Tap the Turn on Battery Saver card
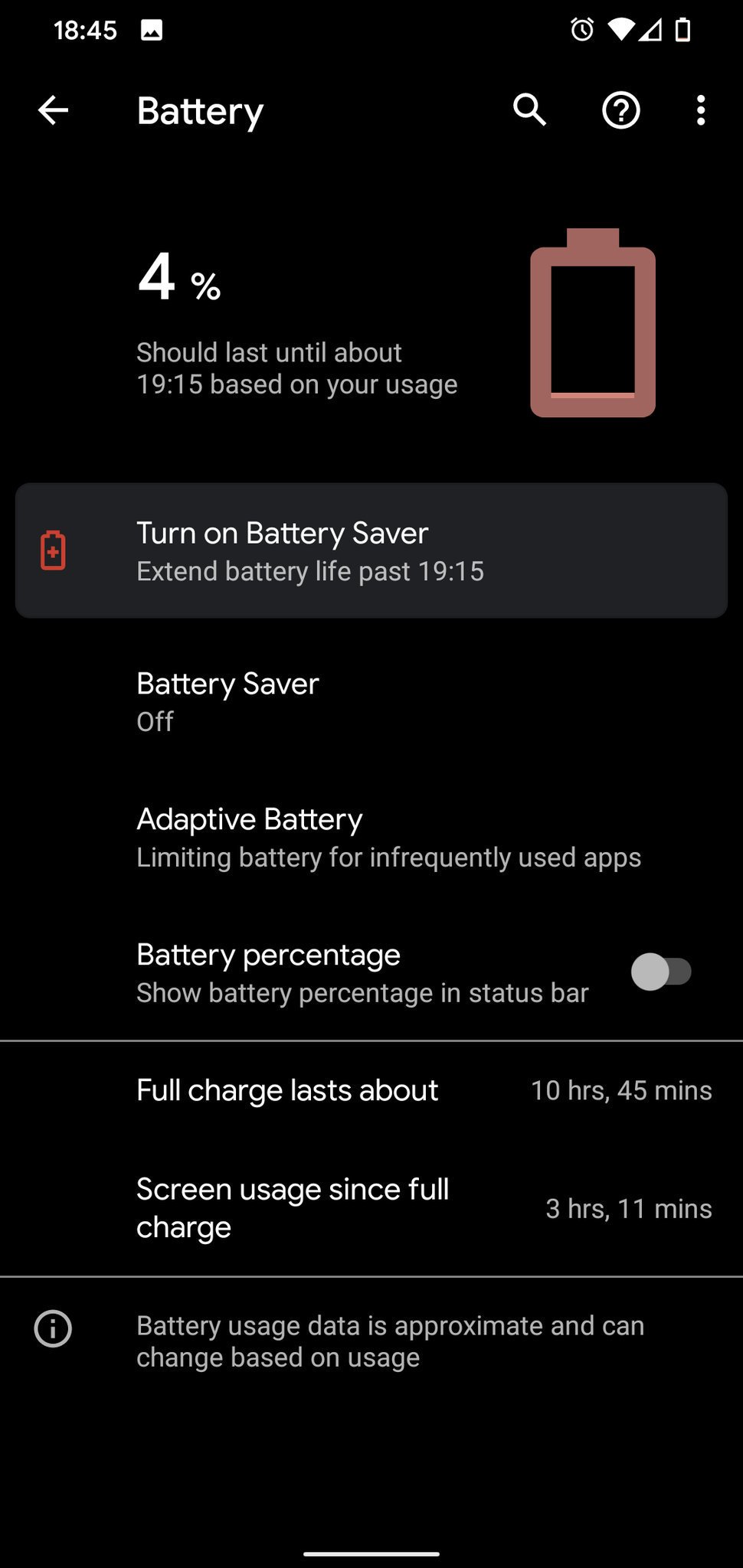The height and width of the screenshot is (1568, 743). coord(371,550)
